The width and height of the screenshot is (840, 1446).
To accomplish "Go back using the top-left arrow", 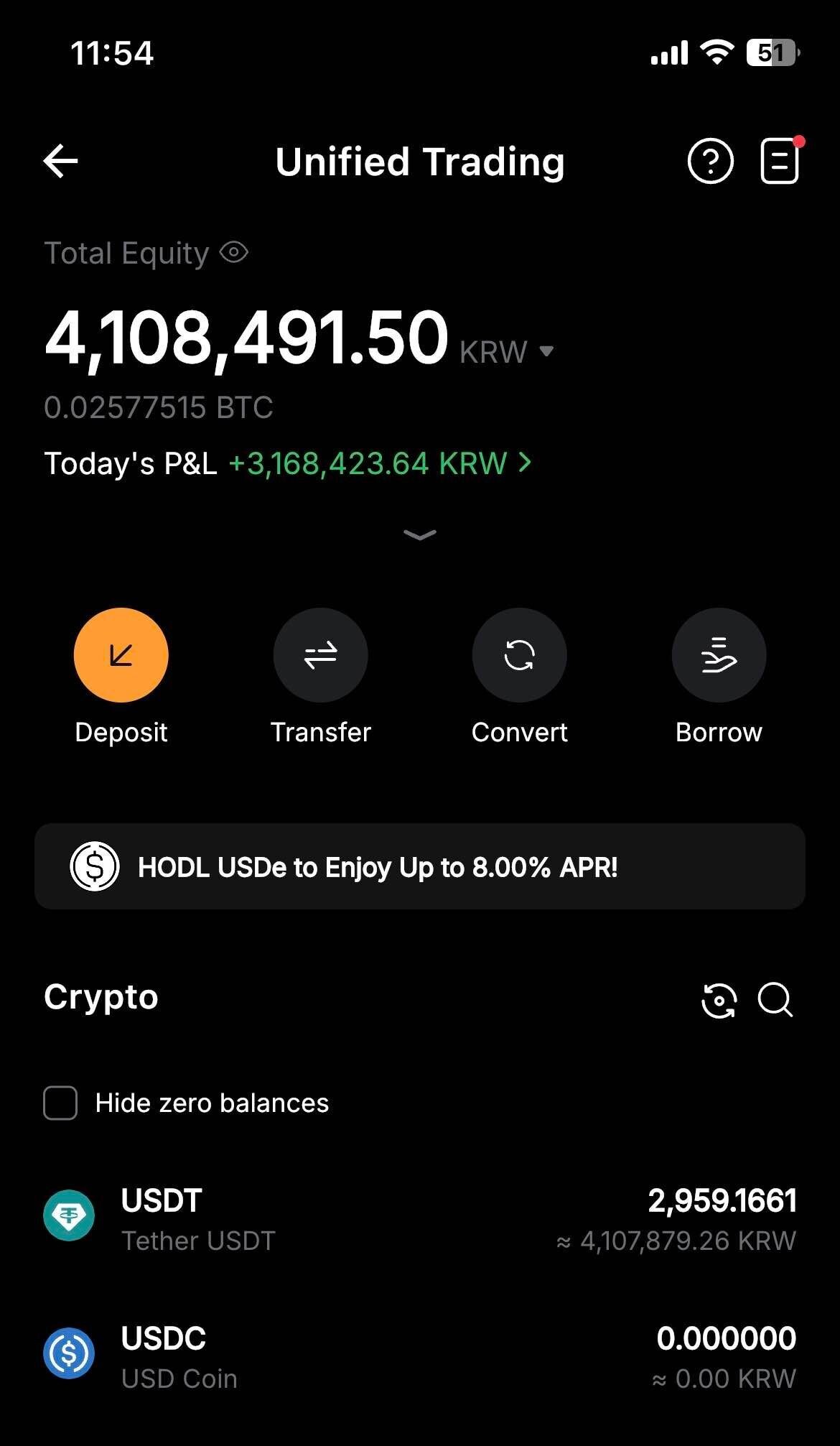I will click(x=61, y=161).
